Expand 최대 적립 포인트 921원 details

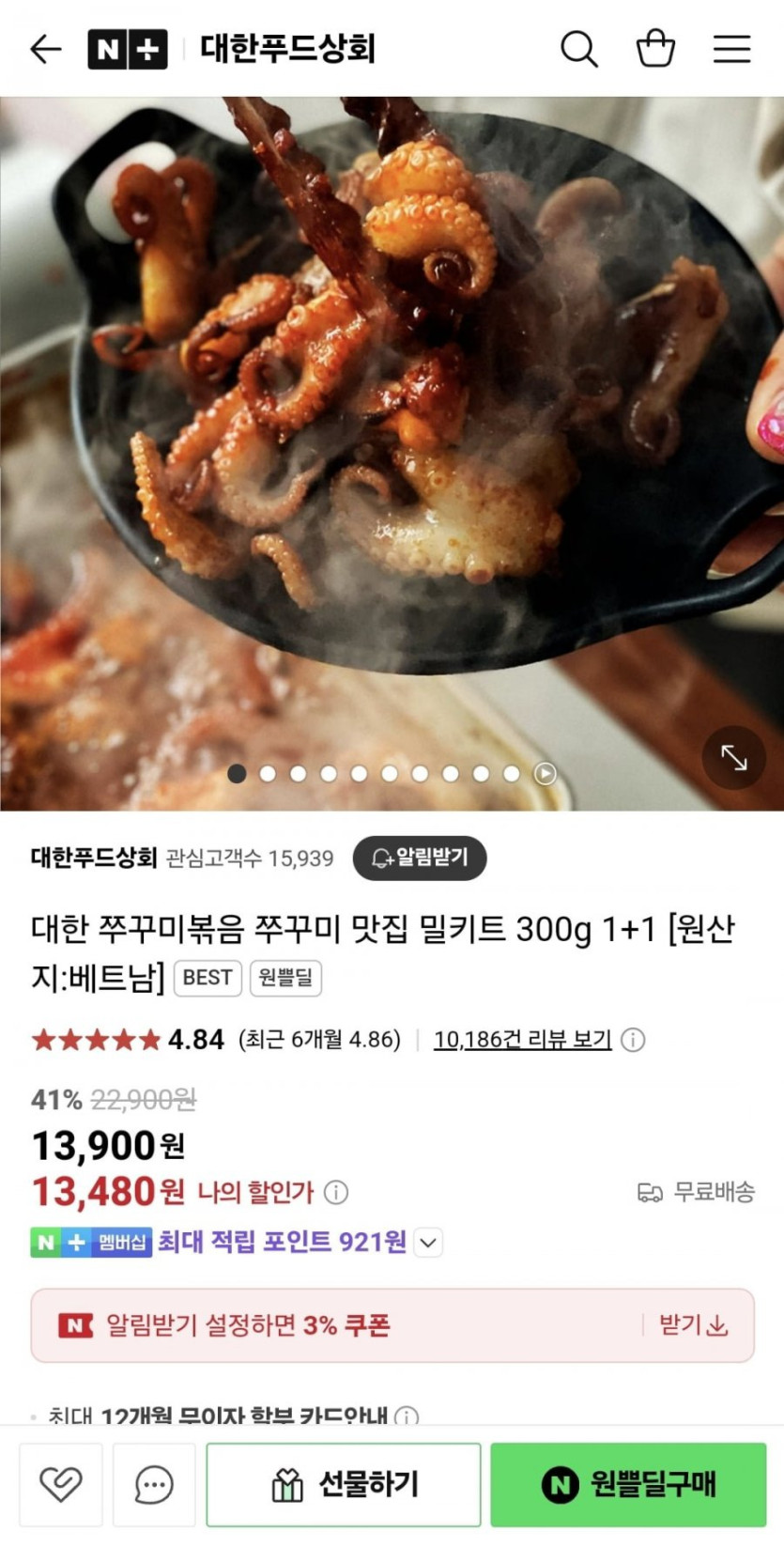pos(428,1243)
